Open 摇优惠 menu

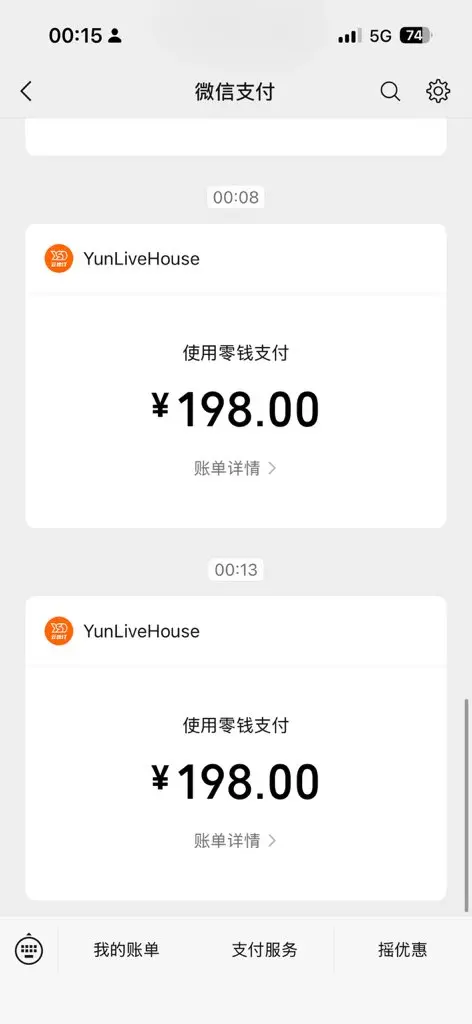(403, 950)
